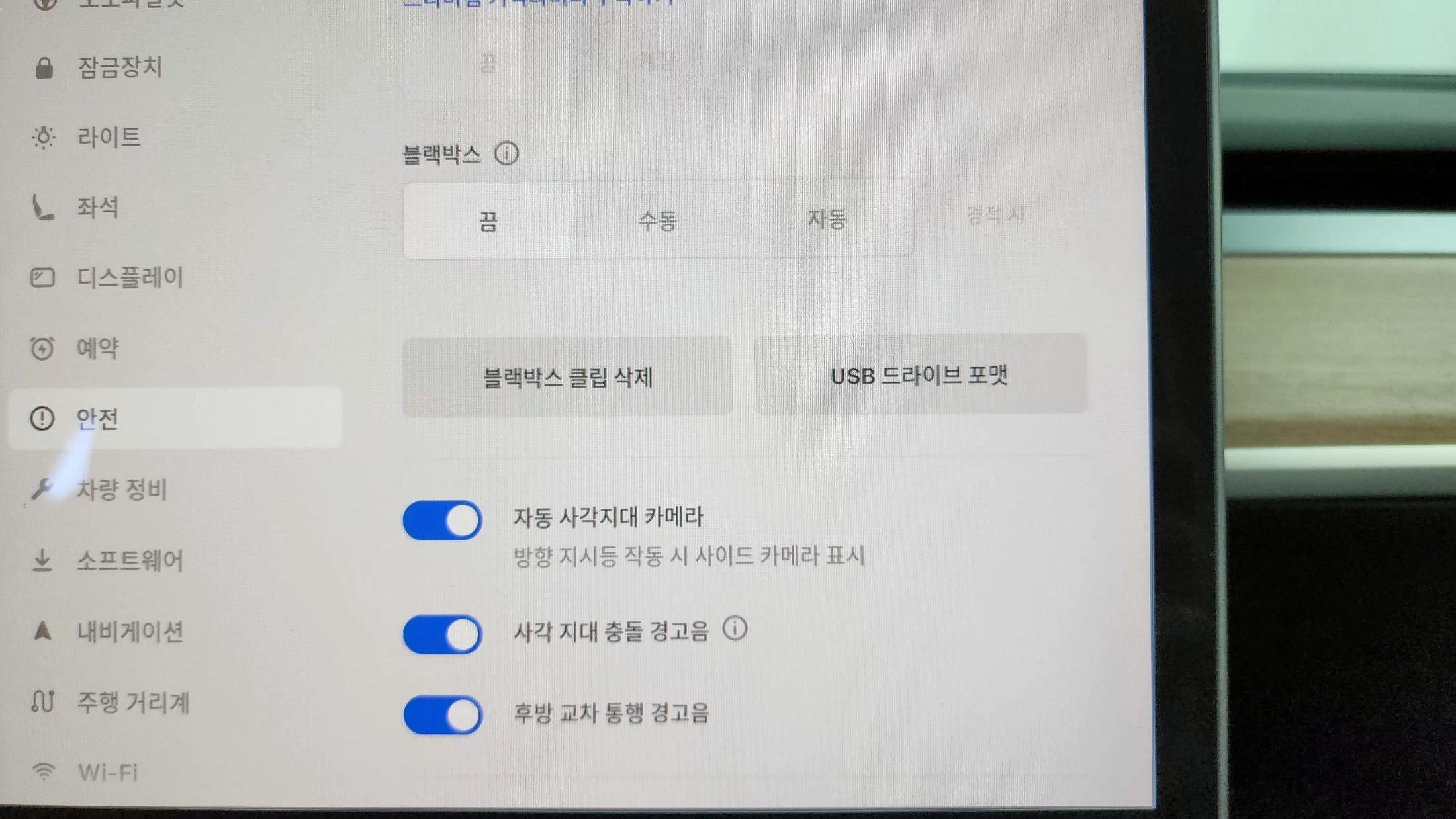Toggle 후방 교차 통행 경고음 off
1456x819 pixels.
coord(442,715)
